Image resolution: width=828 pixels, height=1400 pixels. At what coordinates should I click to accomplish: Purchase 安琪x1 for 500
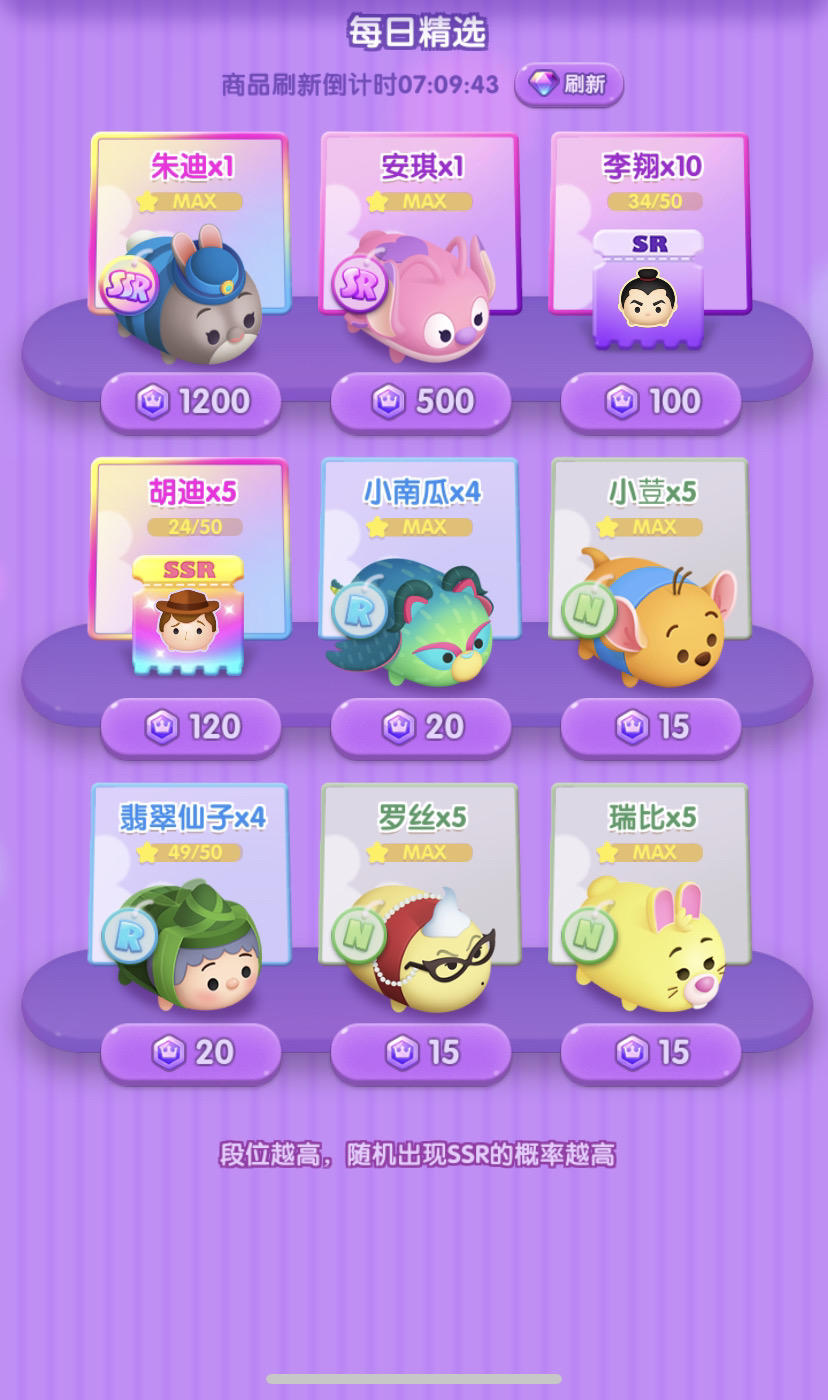(x=421, y=402)
